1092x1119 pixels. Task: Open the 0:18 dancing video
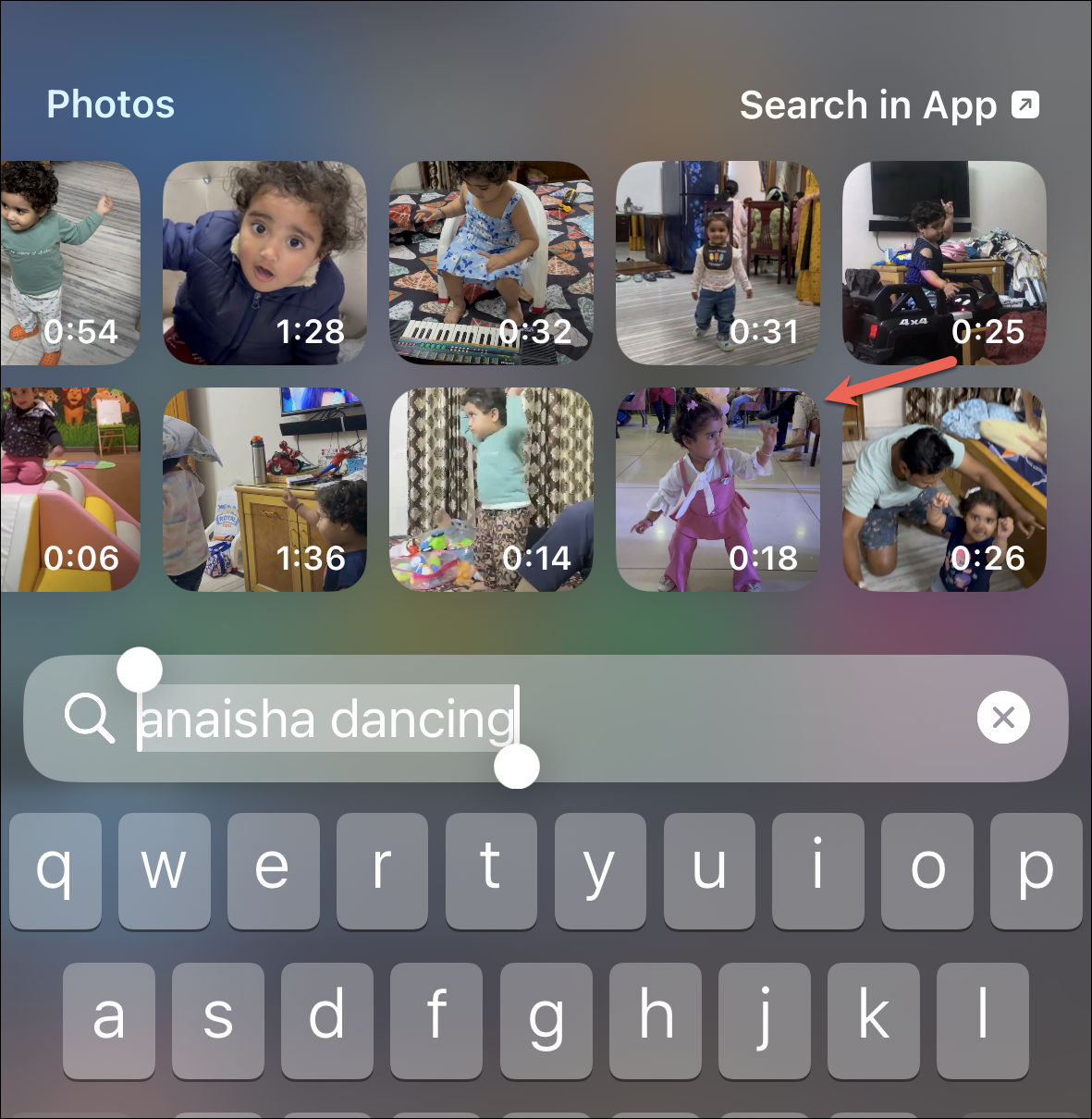718,489
